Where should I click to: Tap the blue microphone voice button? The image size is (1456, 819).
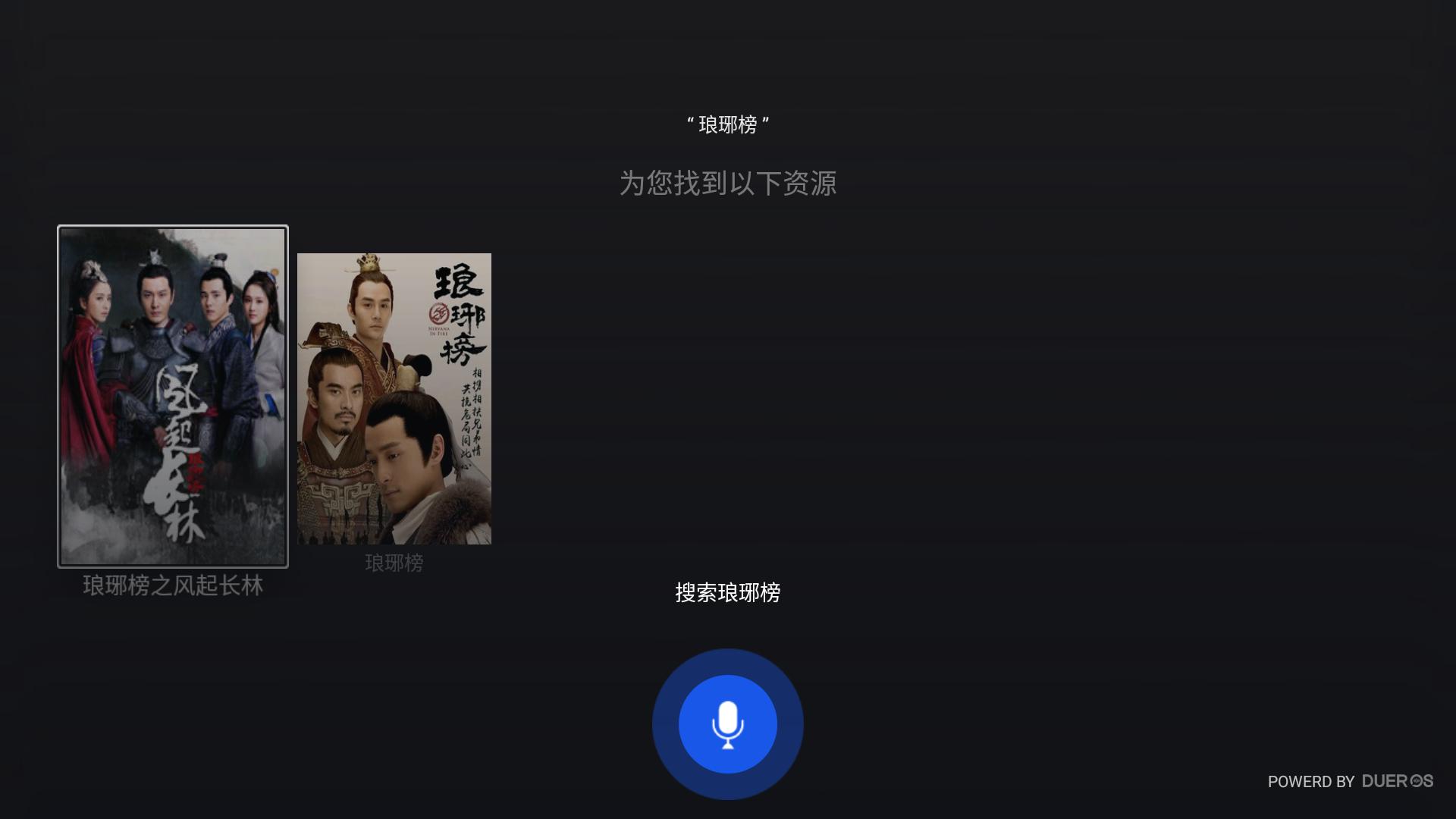[x=727, y=724]
